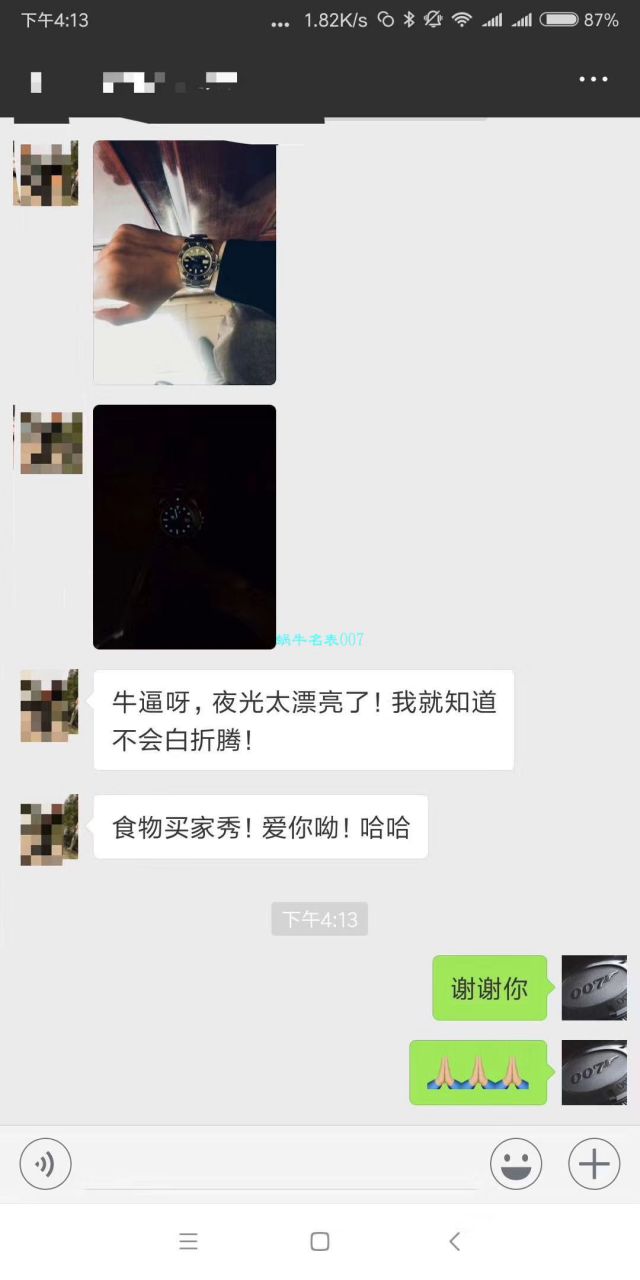Open the chat's three-dot overflow menu
The width and height of the screenshot is (640, 1280).
pyautogui.click(x=593, y=80)
